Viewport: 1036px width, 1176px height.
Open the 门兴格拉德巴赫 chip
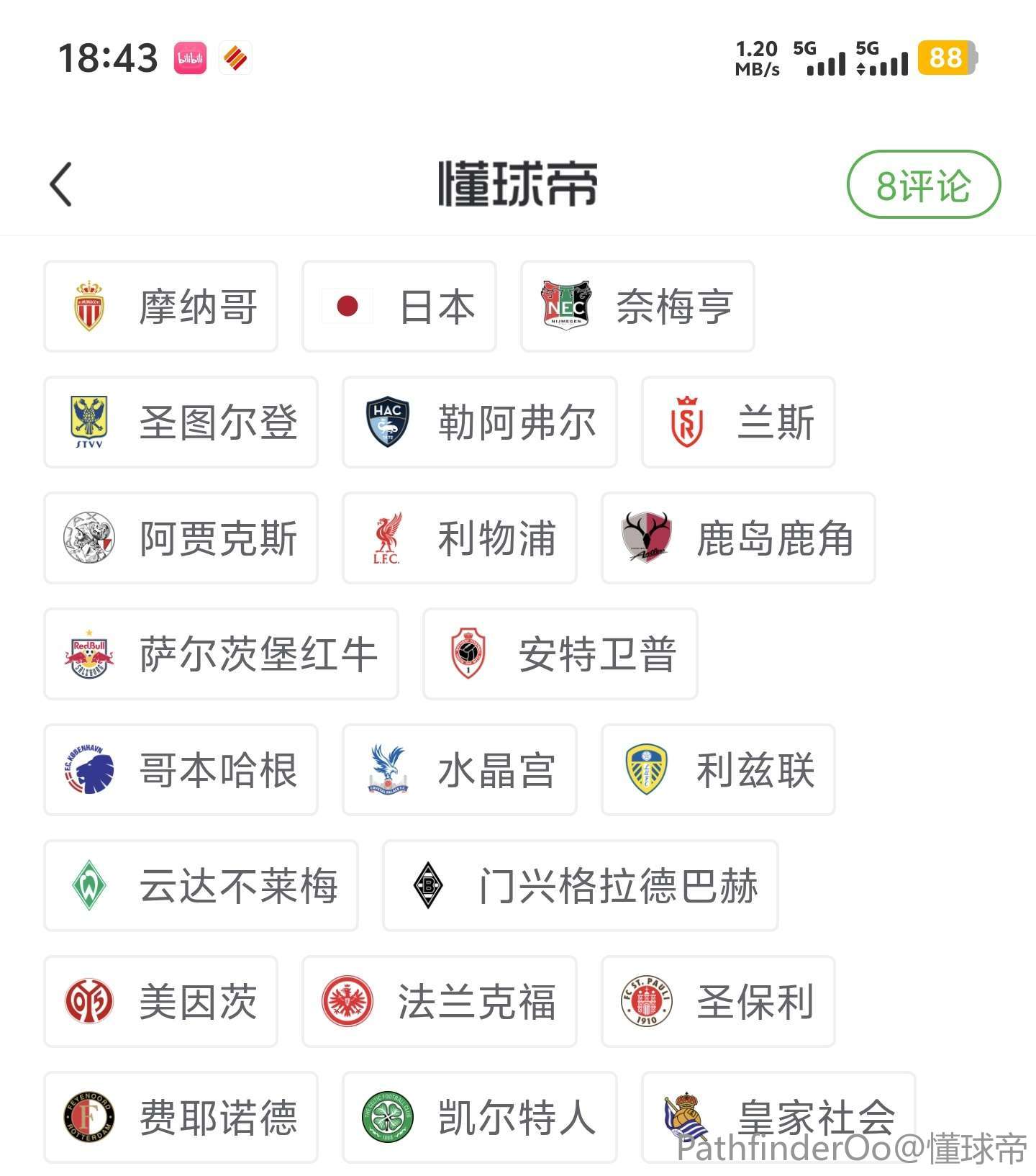[x=580, y=886]
